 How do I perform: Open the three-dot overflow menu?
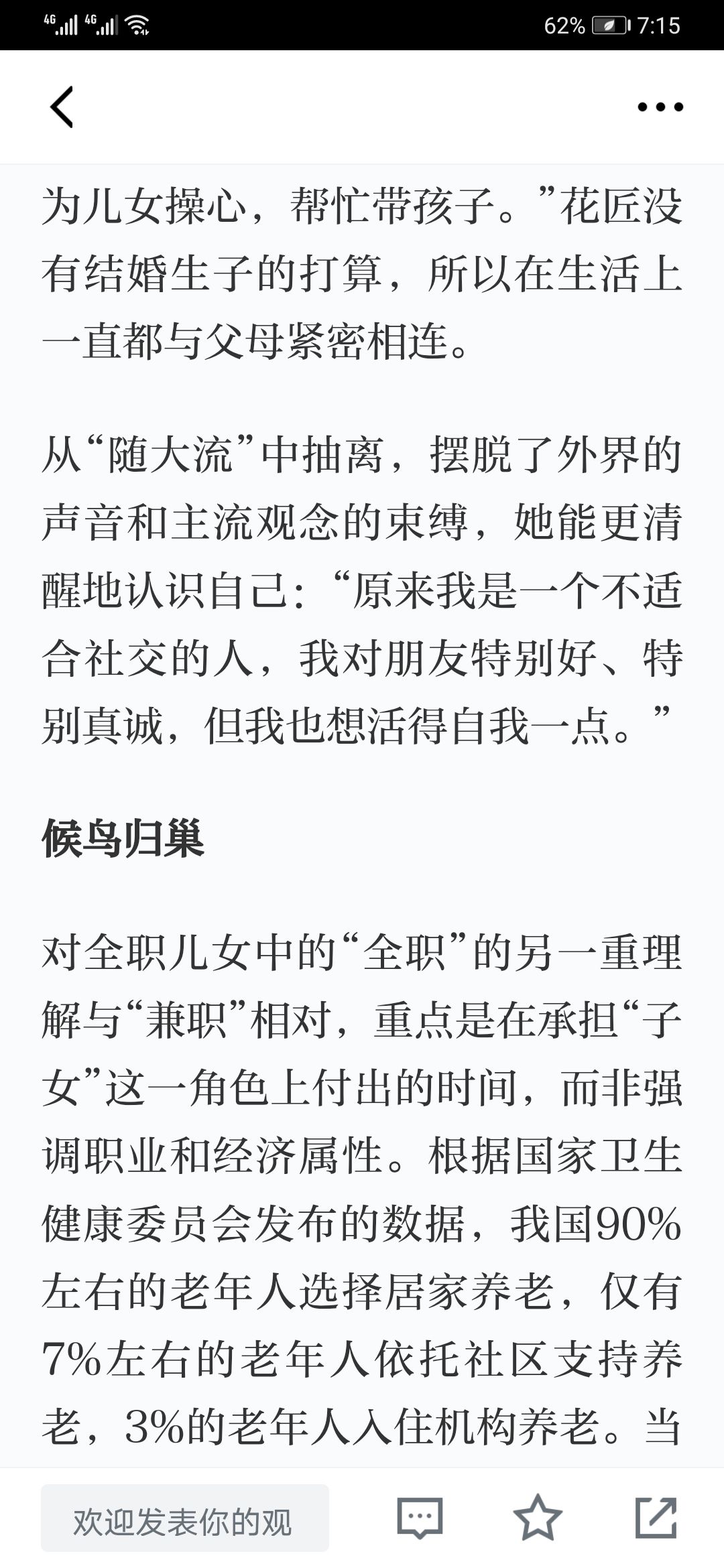click(660, 107)
